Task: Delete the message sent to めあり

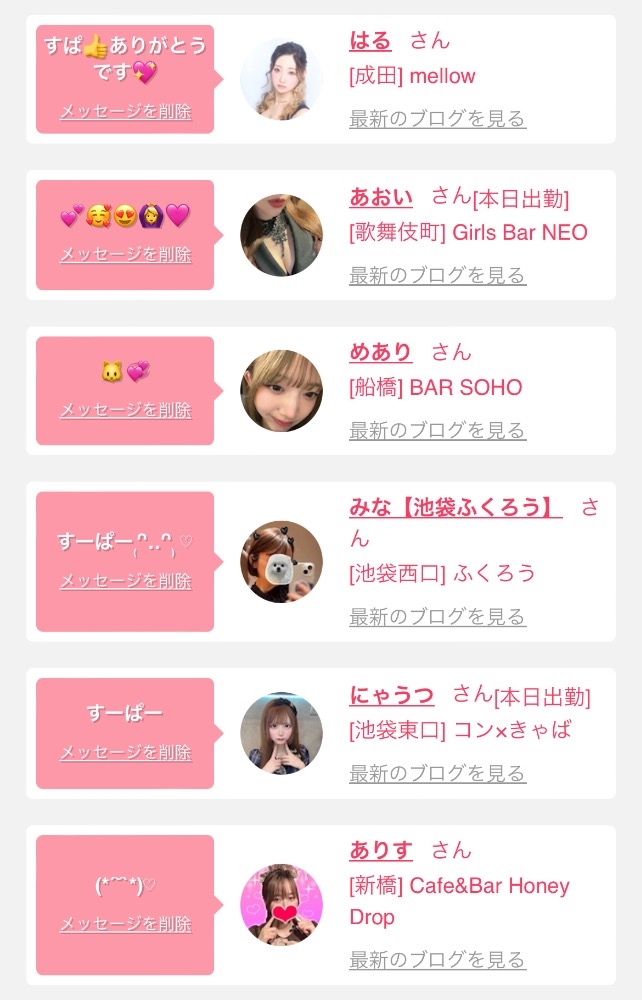Action: (x=126, y=410)
